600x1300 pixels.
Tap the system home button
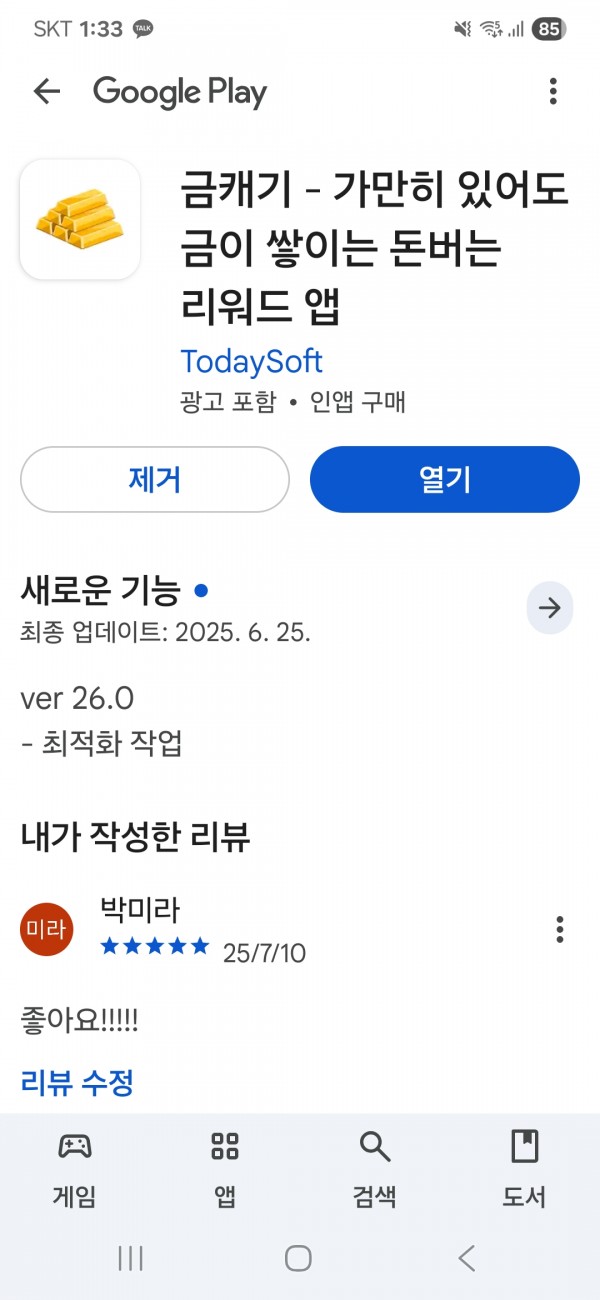298,1258
